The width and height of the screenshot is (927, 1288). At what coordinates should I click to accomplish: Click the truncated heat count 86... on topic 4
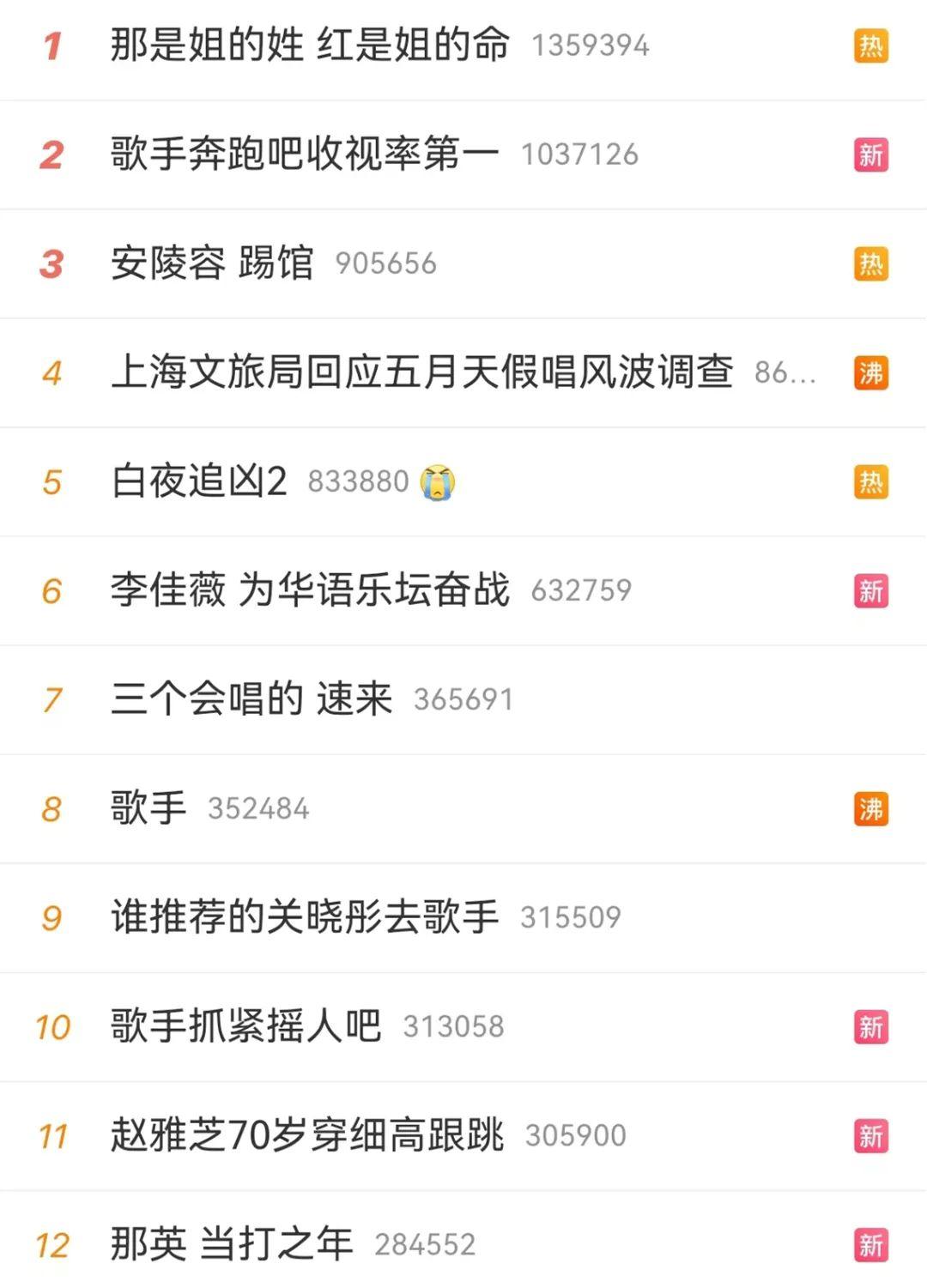point(781,375)
